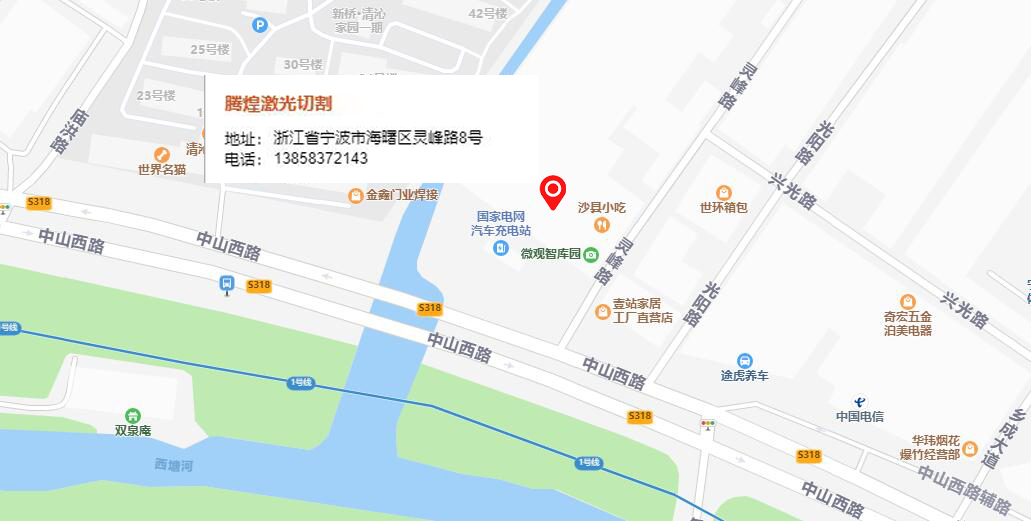
Task: Tap the parking icon near 25号楼
Action: [260, 25]
